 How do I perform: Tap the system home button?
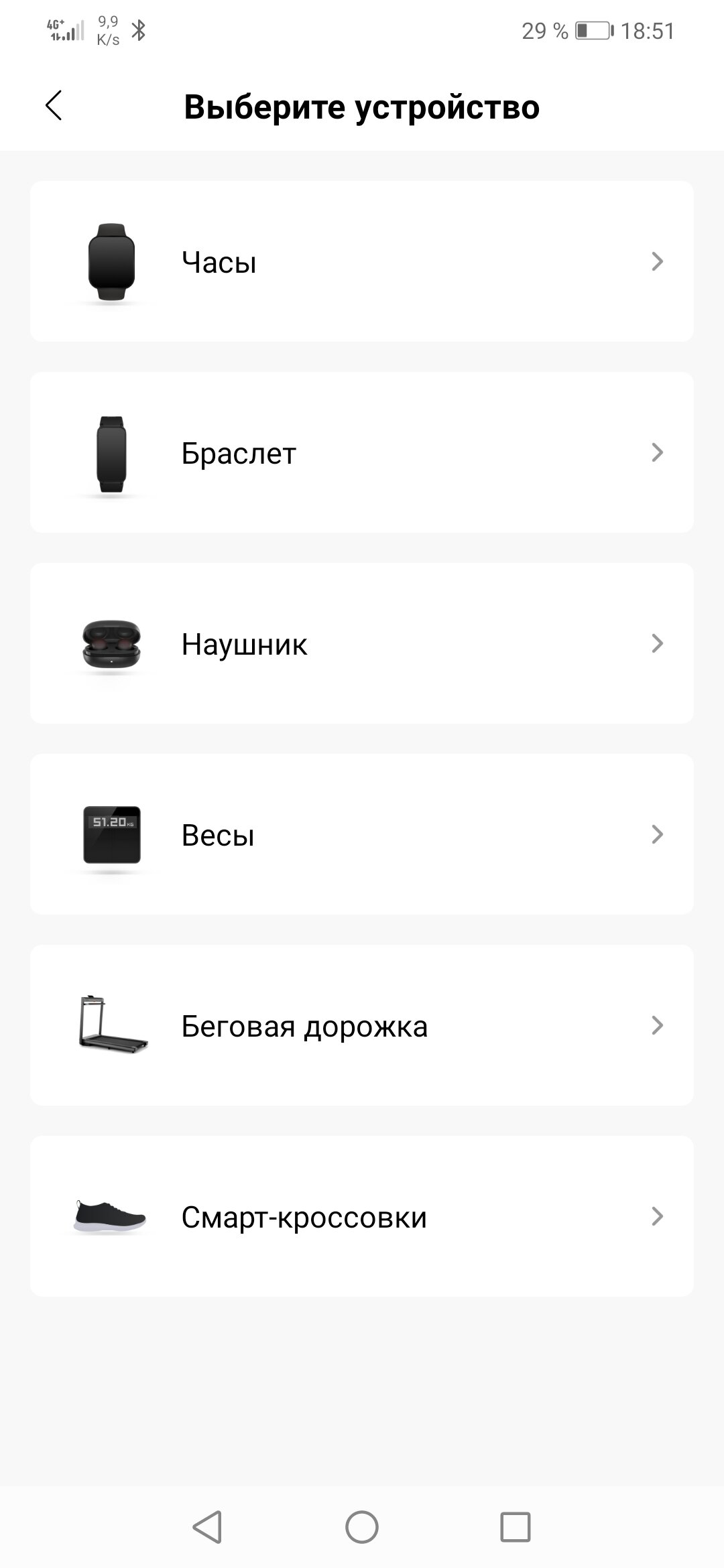(x=362, y=1527)
